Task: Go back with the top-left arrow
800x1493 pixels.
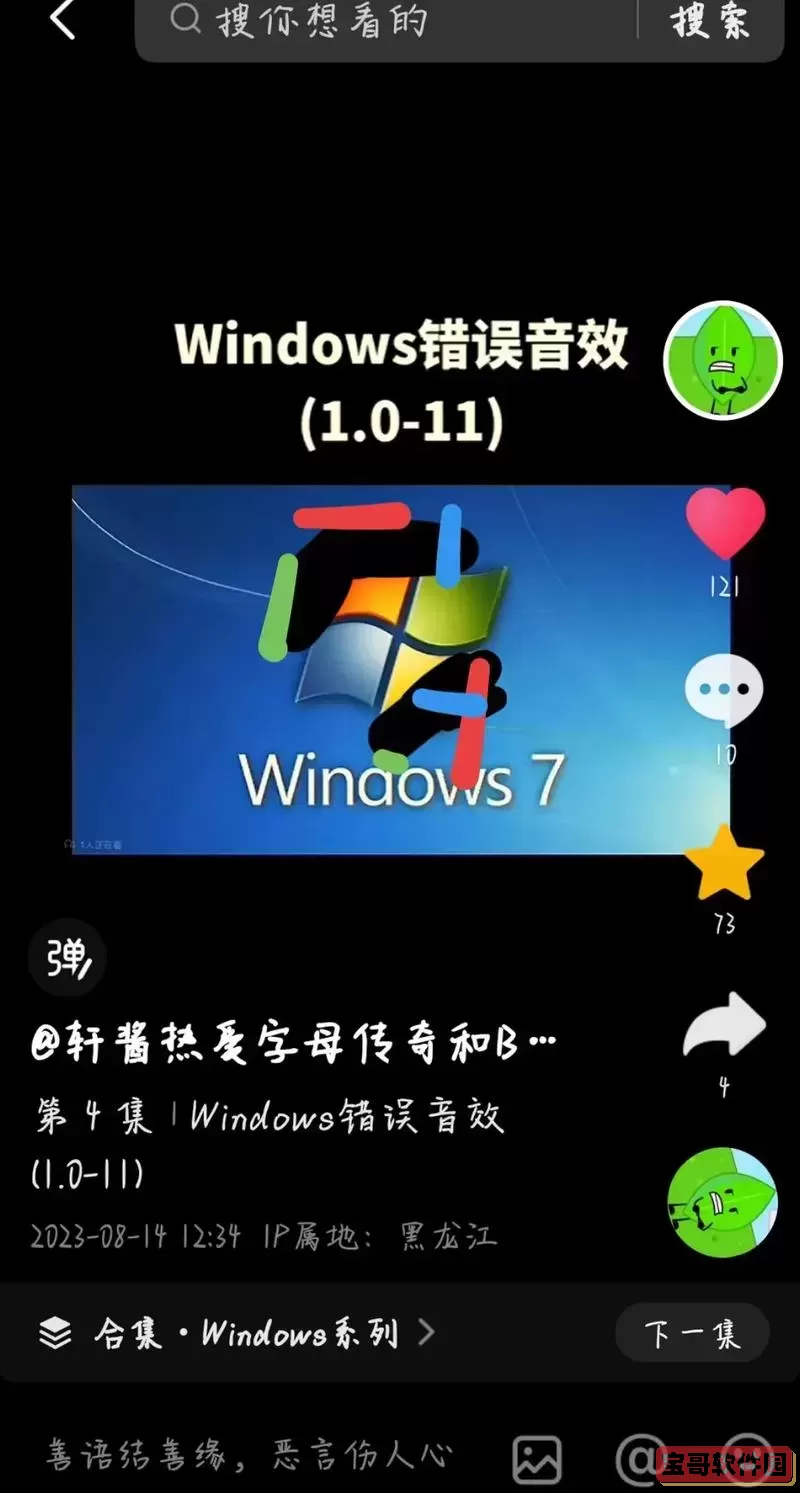Action: [x=62, y=20]
